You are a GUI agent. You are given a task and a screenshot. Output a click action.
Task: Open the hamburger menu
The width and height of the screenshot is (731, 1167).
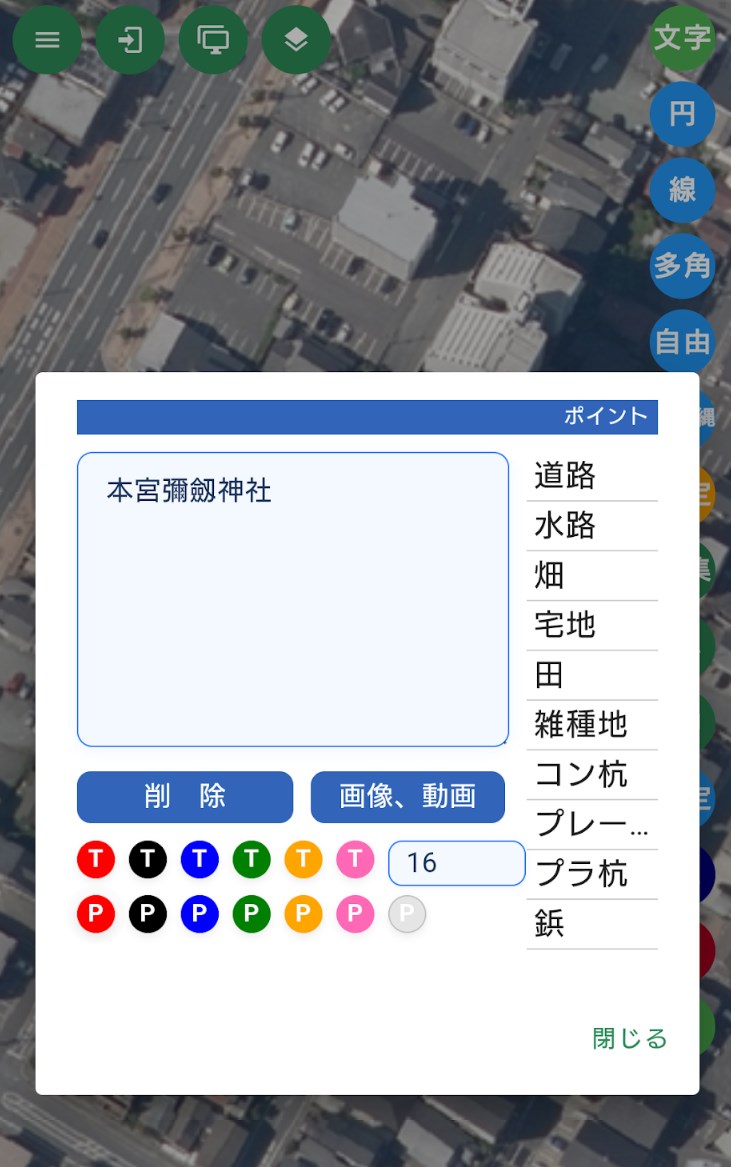pyautogui.click(x=47, y=40)
